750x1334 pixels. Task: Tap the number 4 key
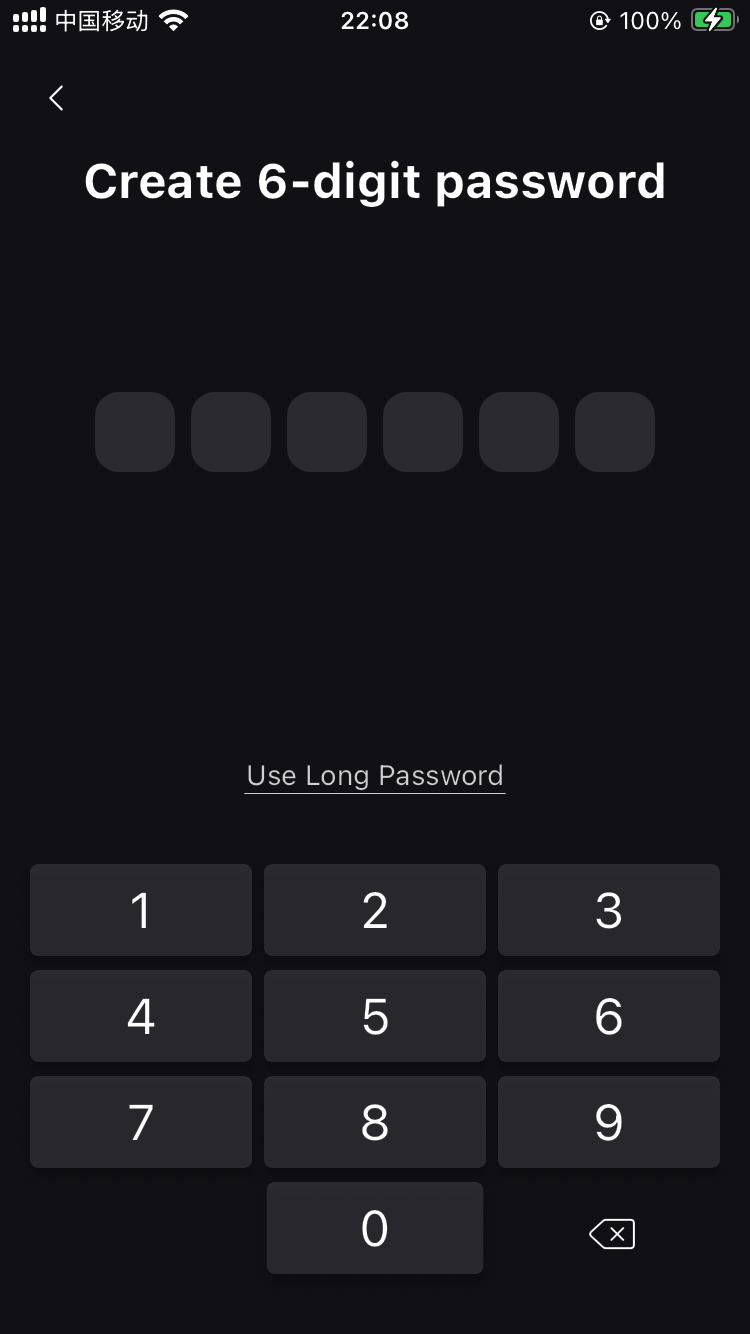(x=141, y=1016)
